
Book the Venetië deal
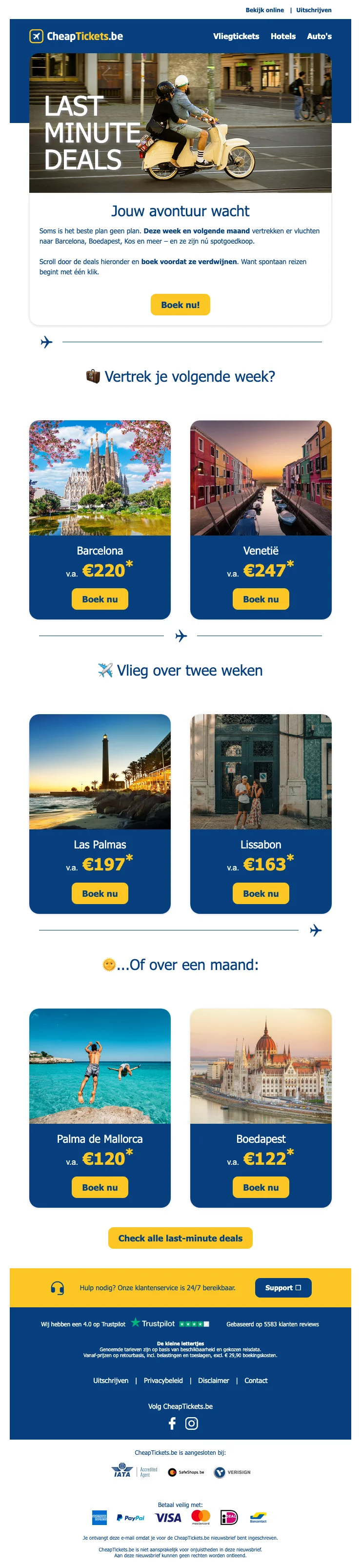(261, 599)
